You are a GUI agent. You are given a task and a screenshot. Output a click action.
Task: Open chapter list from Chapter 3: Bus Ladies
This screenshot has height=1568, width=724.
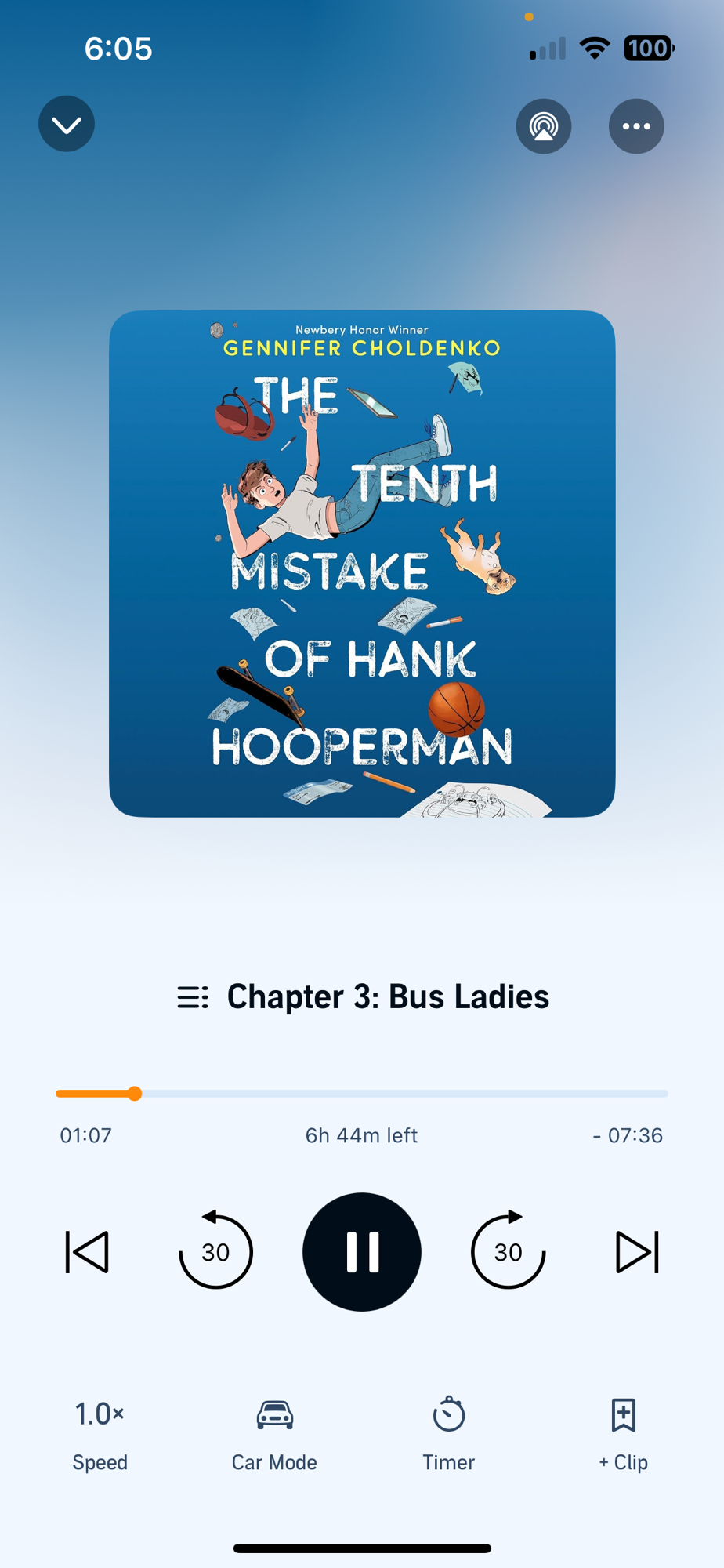(x=363, y=996)
